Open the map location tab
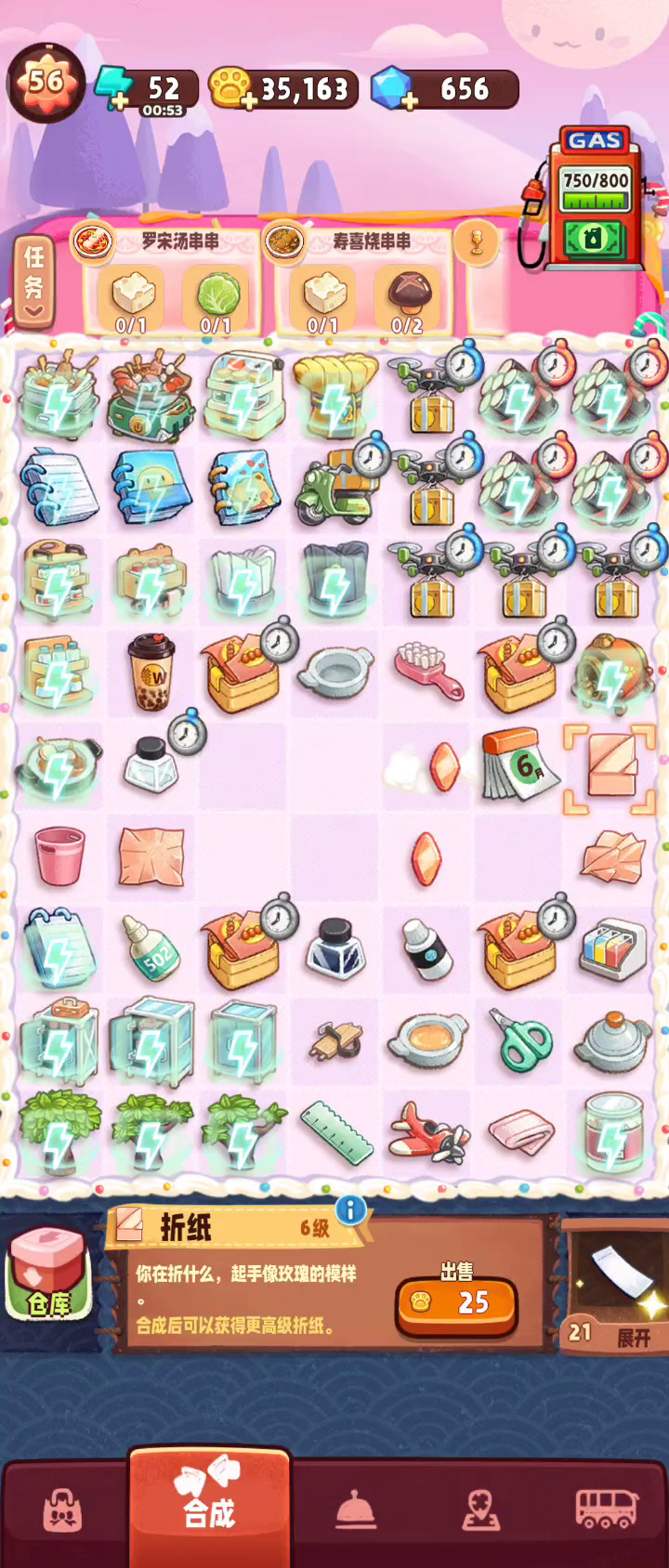The width and height of the screenshot is (669, 1568). (481, 1509)
